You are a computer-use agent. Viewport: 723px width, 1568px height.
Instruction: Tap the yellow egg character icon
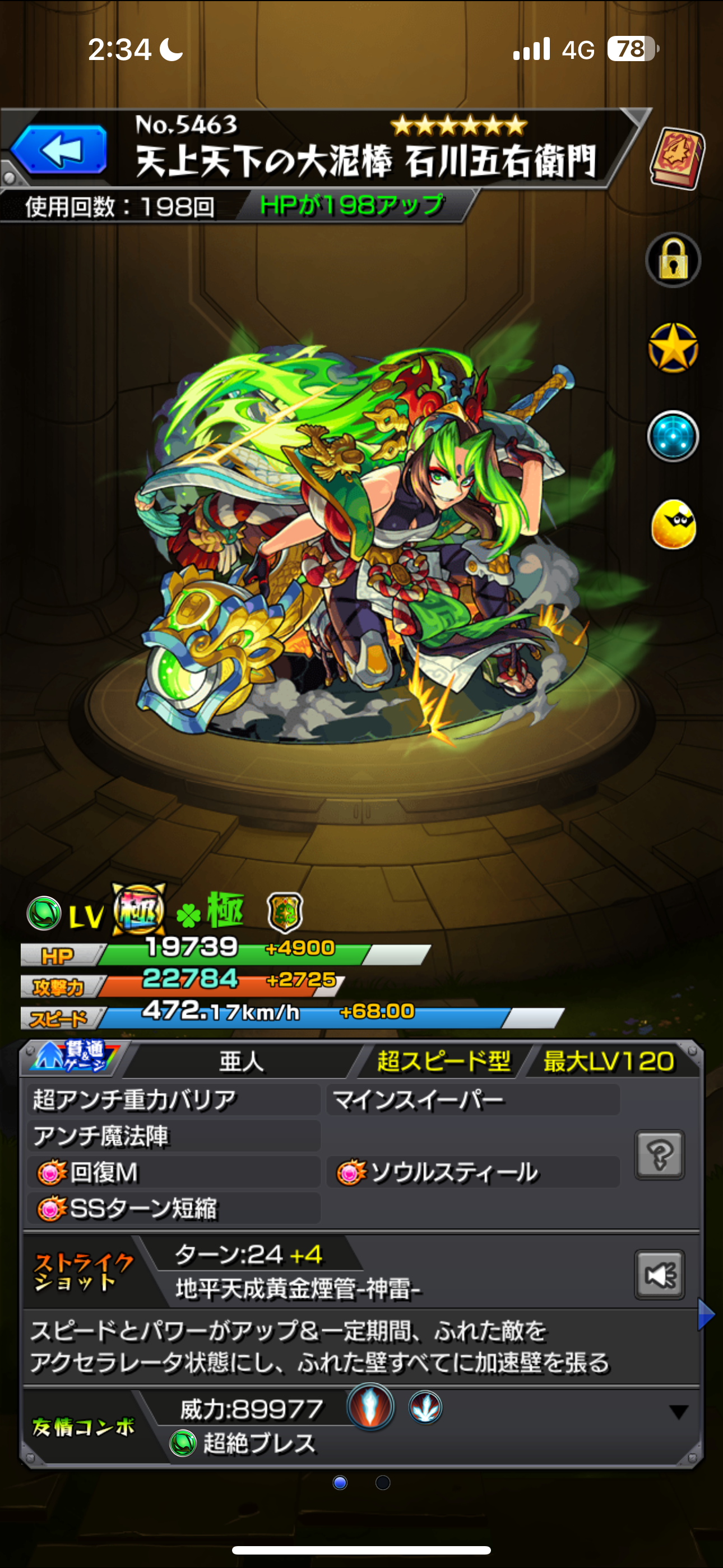[674, 524]
